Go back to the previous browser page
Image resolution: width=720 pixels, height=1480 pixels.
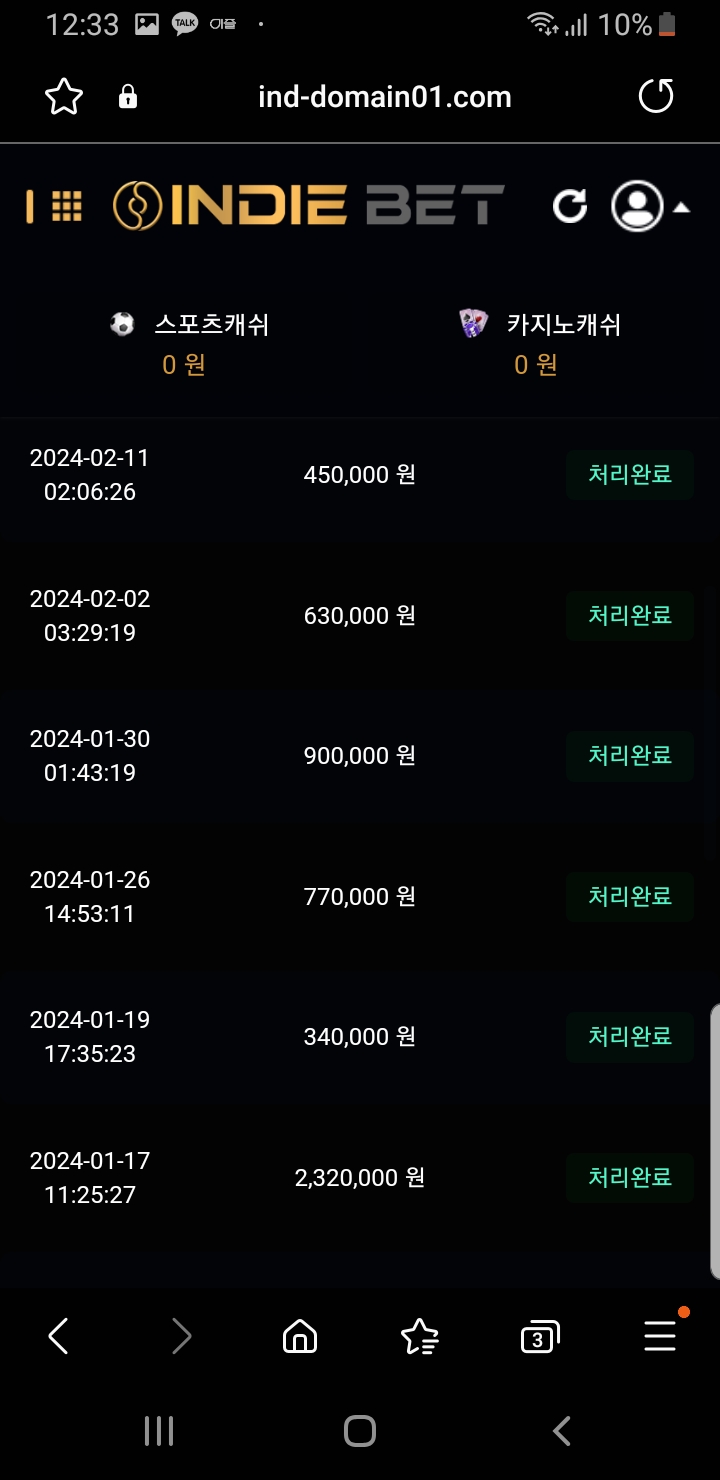[59, 1336]
